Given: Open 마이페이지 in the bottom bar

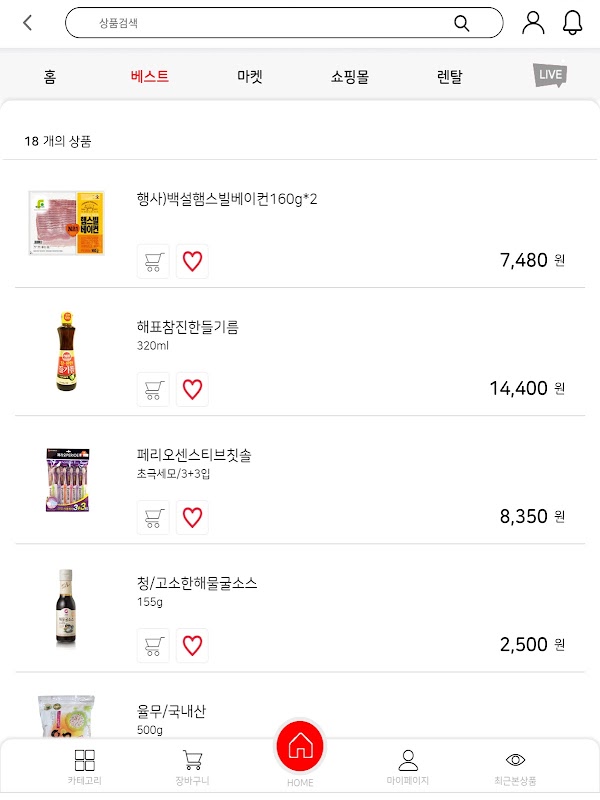Looking at the screenshot, I should [x=408, y=767].
